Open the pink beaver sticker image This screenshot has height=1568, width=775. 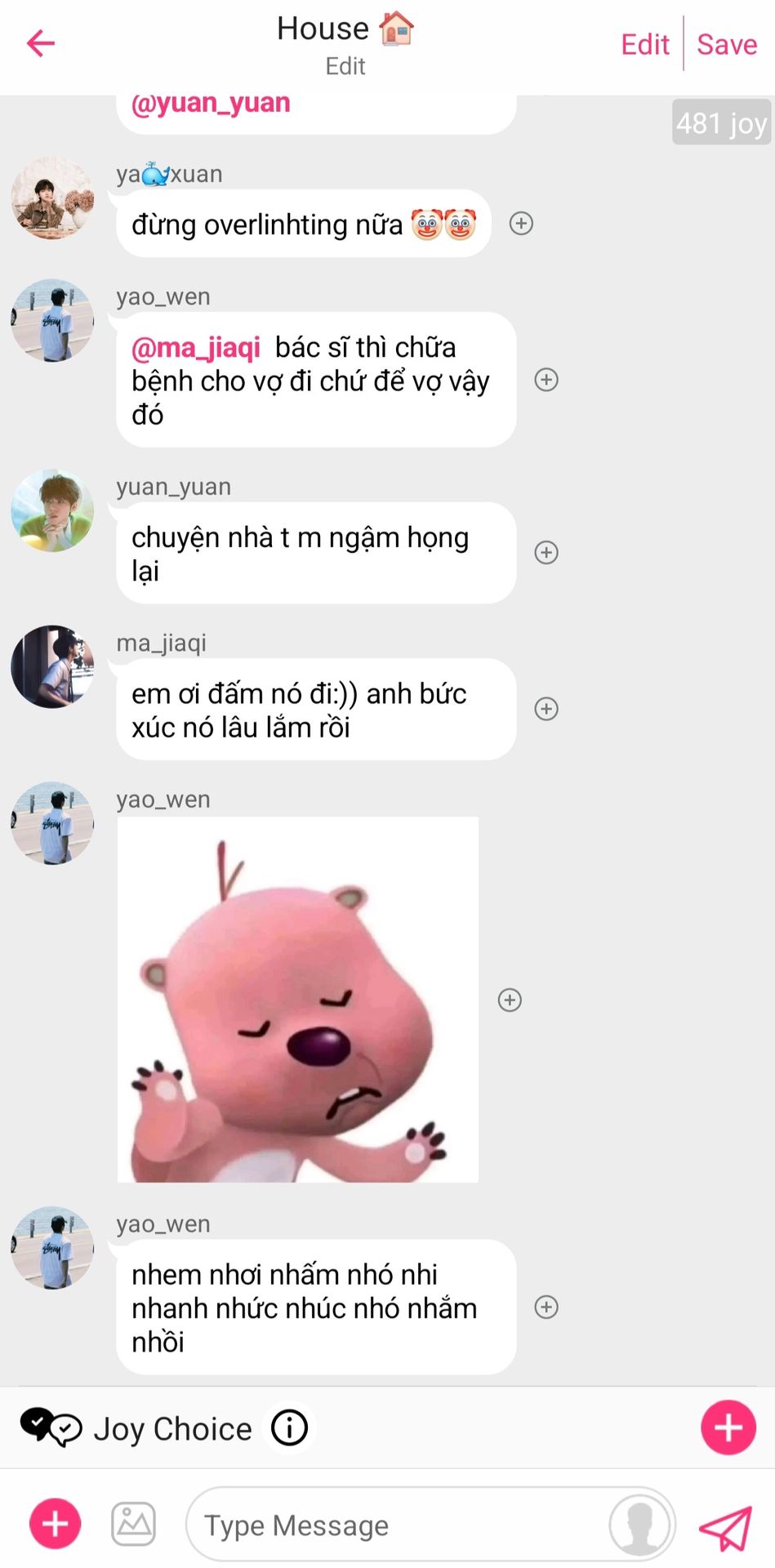pyautogui.click(x=298, y=1000)
